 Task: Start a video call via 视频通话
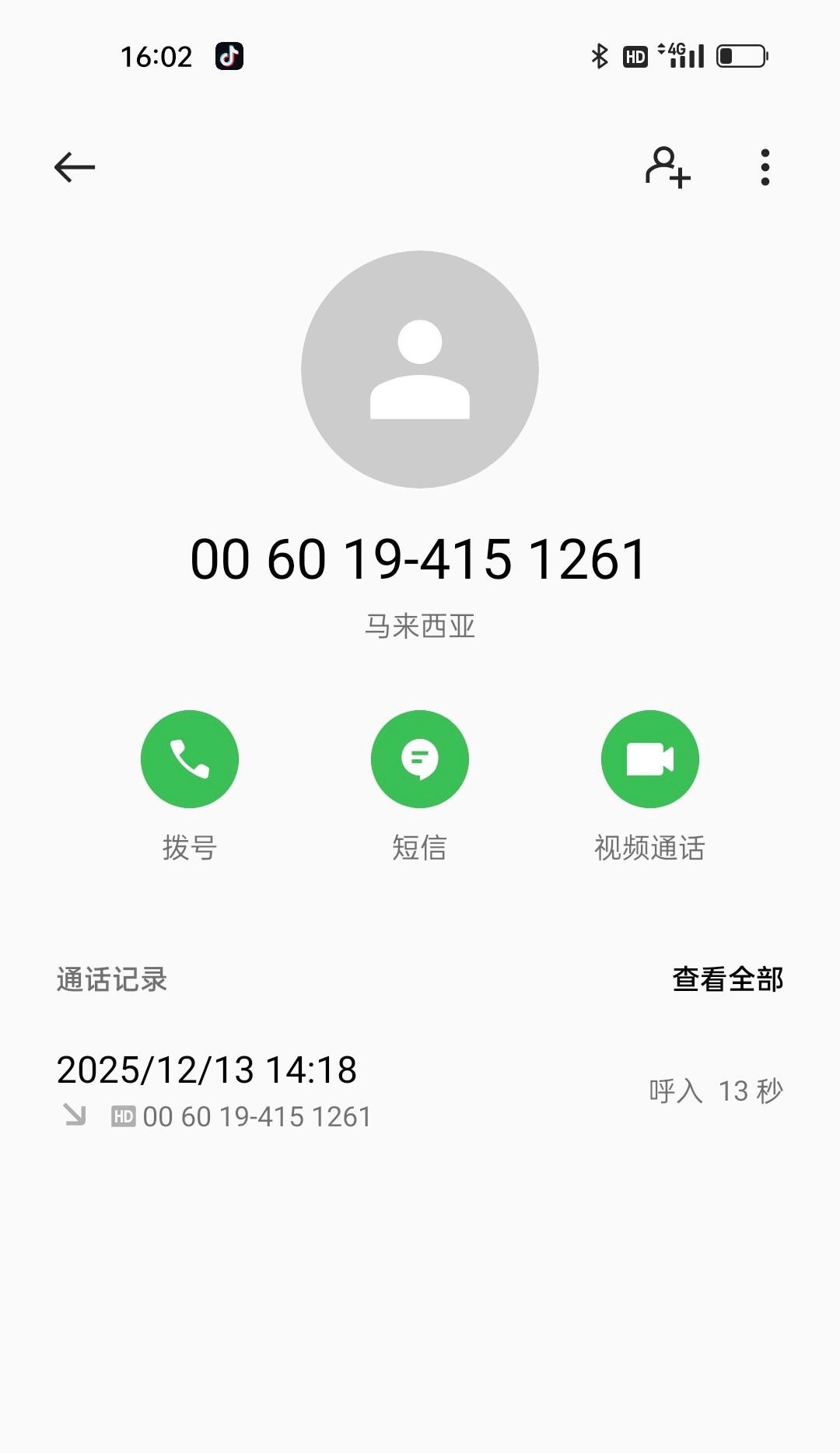[x=650, y=759]
